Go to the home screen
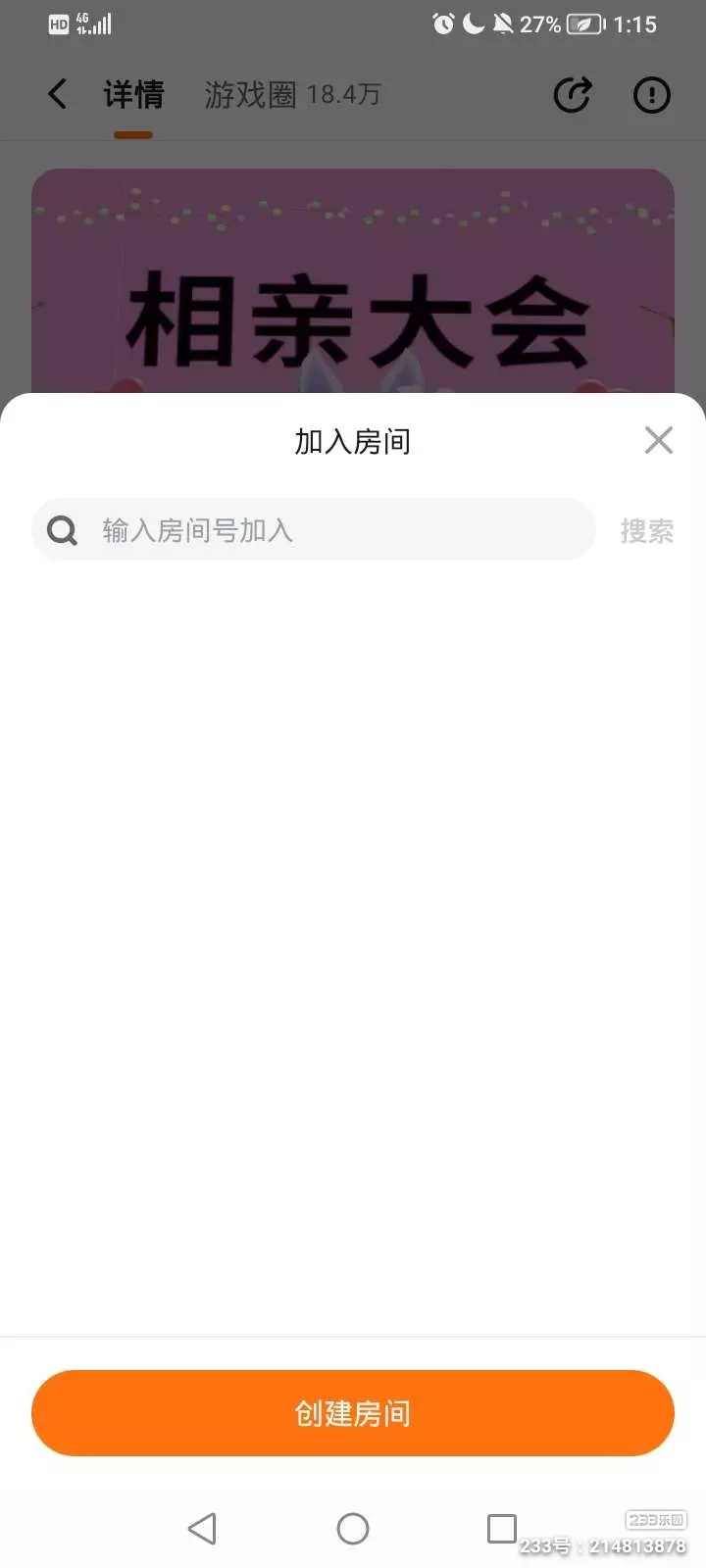The width and height of the screenshot is (706, 1568). [353, 1528]
